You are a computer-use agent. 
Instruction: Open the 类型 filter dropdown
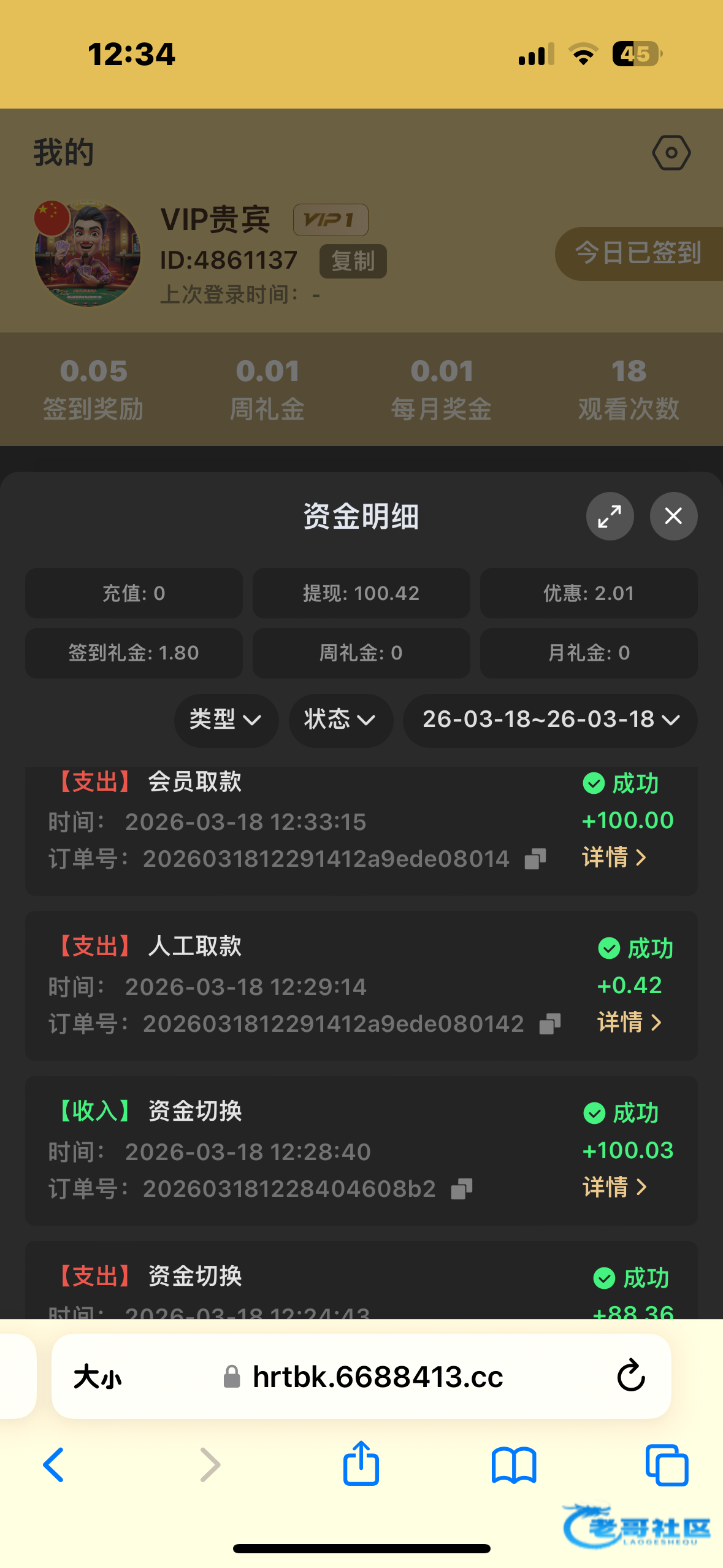coord(226,720)
